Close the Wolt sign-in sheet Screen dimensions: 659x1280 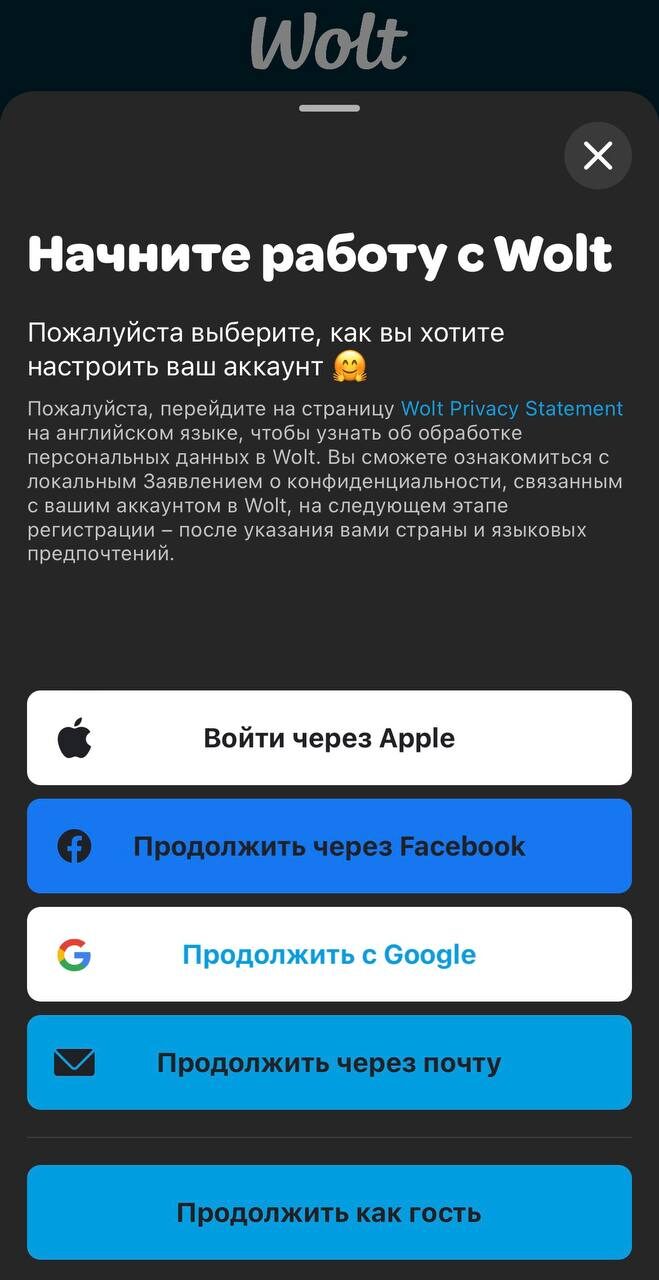click(597, 156)
